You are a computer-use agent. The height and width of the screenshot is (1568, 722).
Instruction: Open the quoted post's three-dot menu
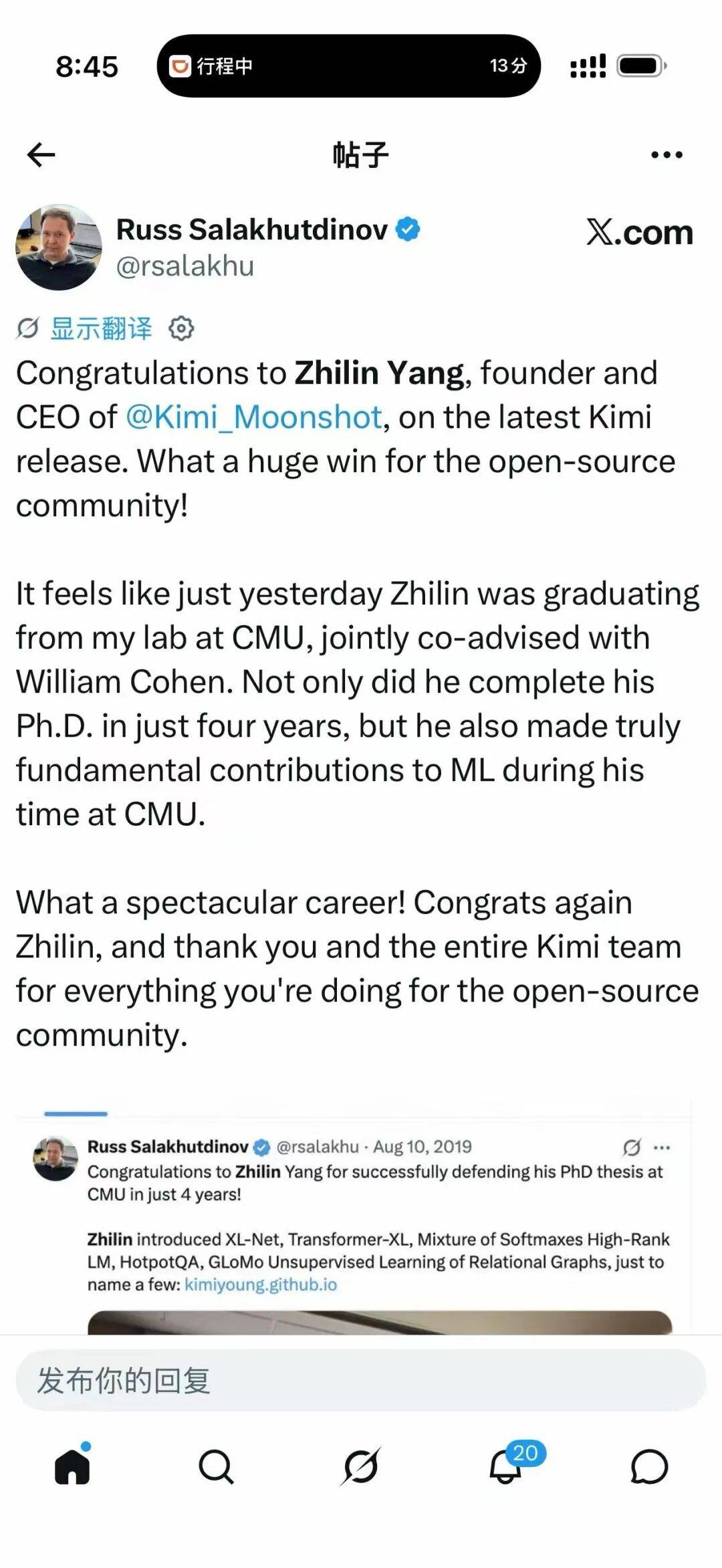pos(662,1147)
